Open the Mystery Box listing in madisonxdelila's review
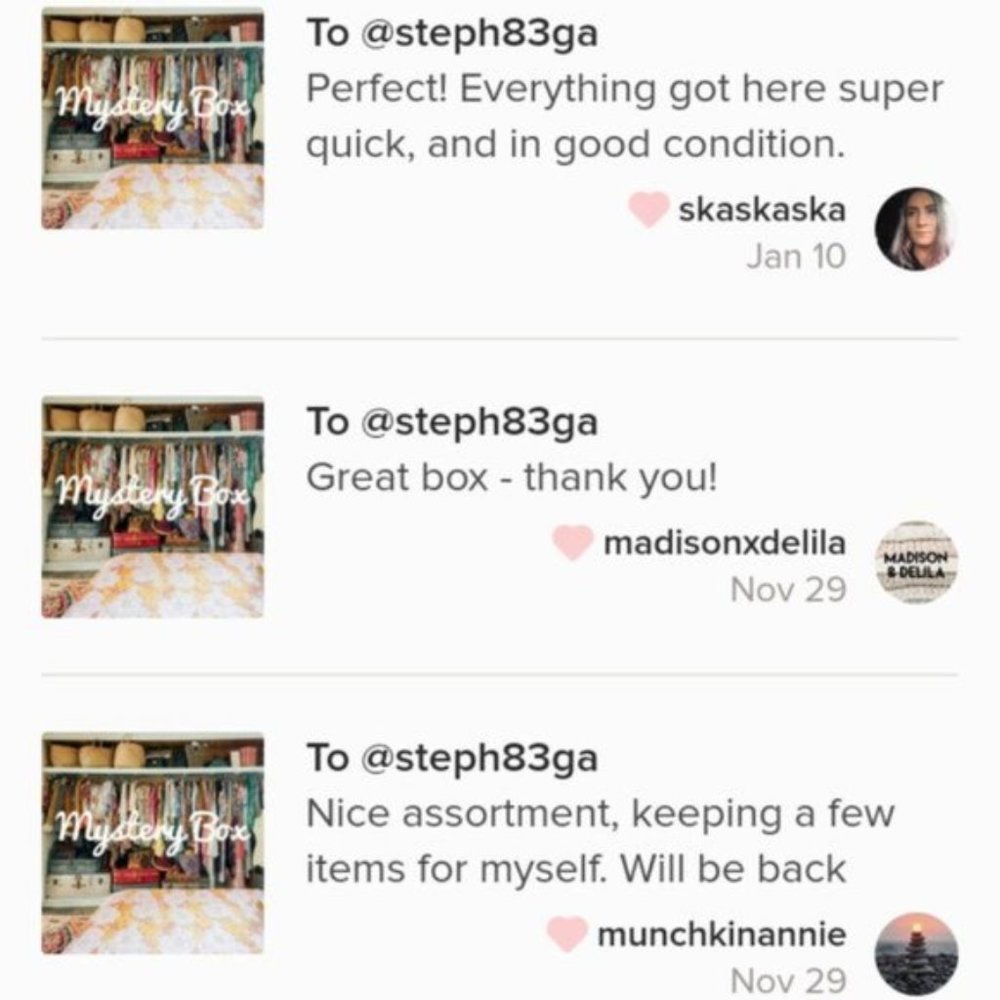This screenshot has width=1000, height=1000. 152,507
